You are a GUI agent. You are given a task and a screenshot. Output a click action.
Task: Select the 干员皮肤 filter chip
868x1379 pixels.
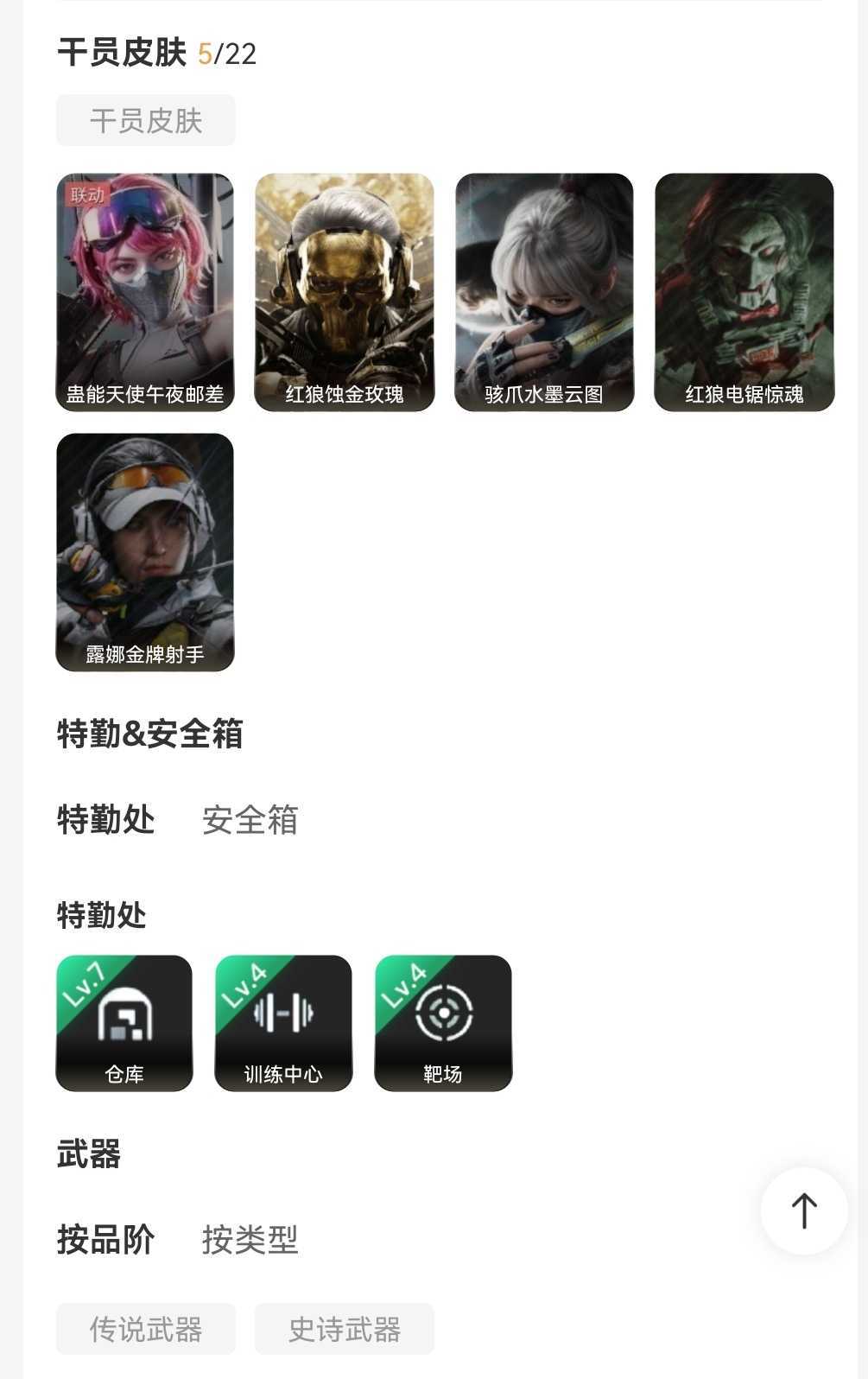[145, 120]
